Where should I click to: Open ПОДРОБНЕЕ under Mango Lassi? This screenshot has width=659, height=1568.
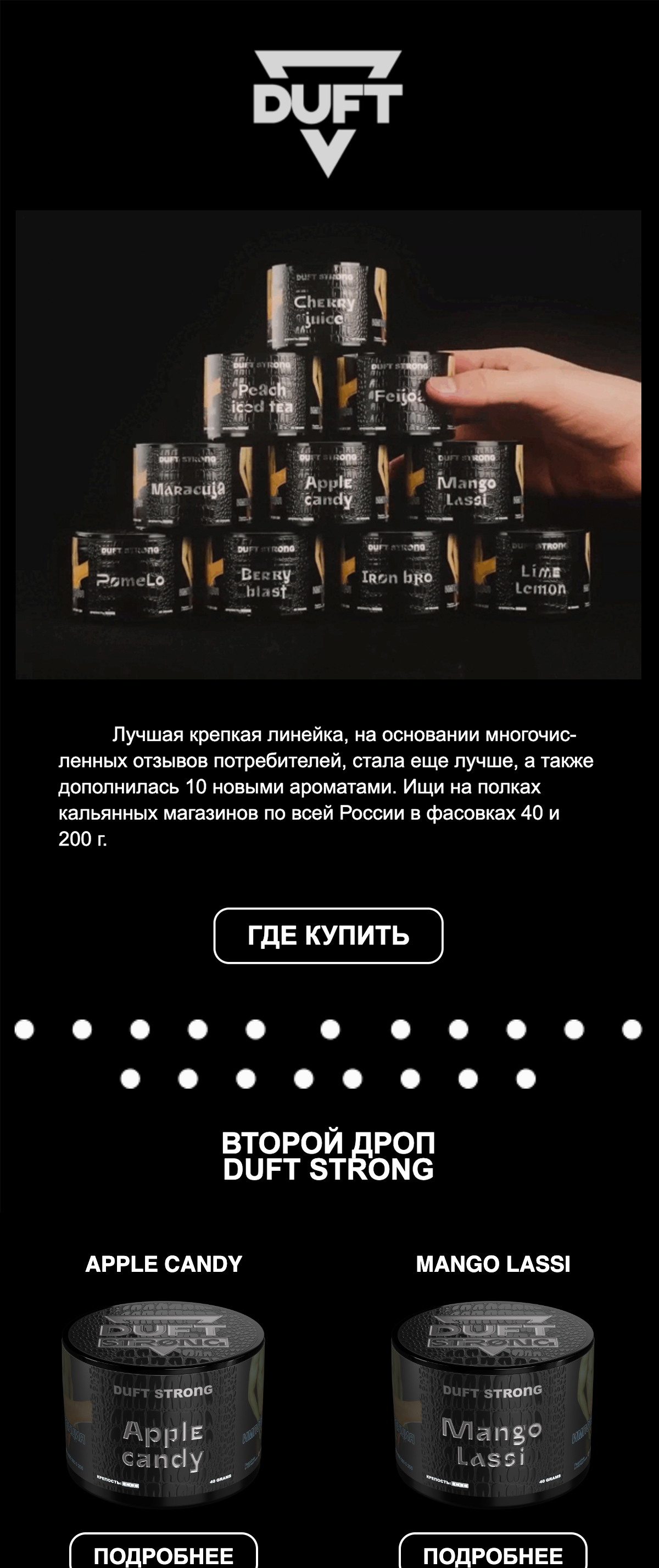pyautogui.click(x=493, y=1554)
